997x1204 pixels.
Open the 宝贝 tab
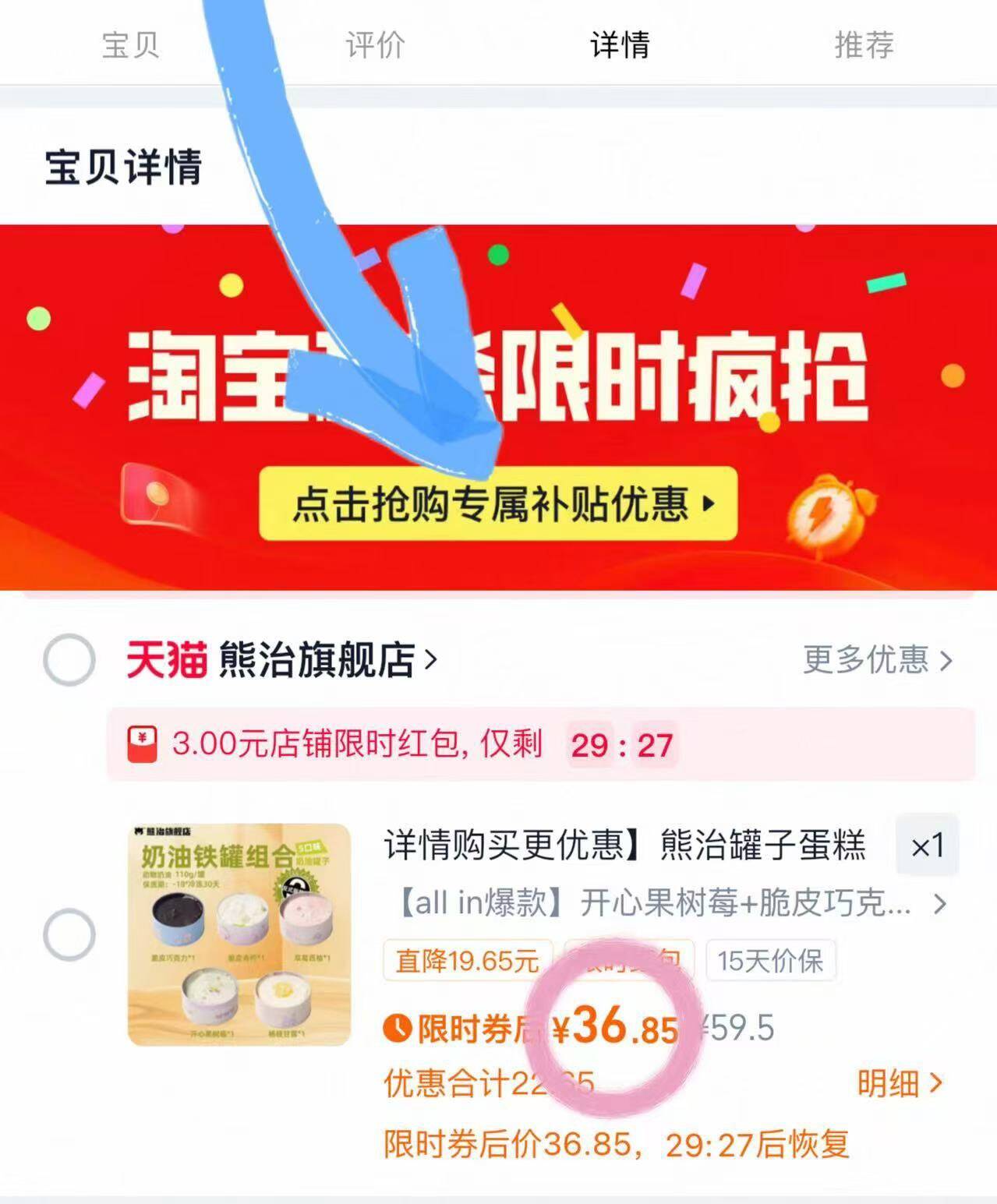(x=133, y=45)
